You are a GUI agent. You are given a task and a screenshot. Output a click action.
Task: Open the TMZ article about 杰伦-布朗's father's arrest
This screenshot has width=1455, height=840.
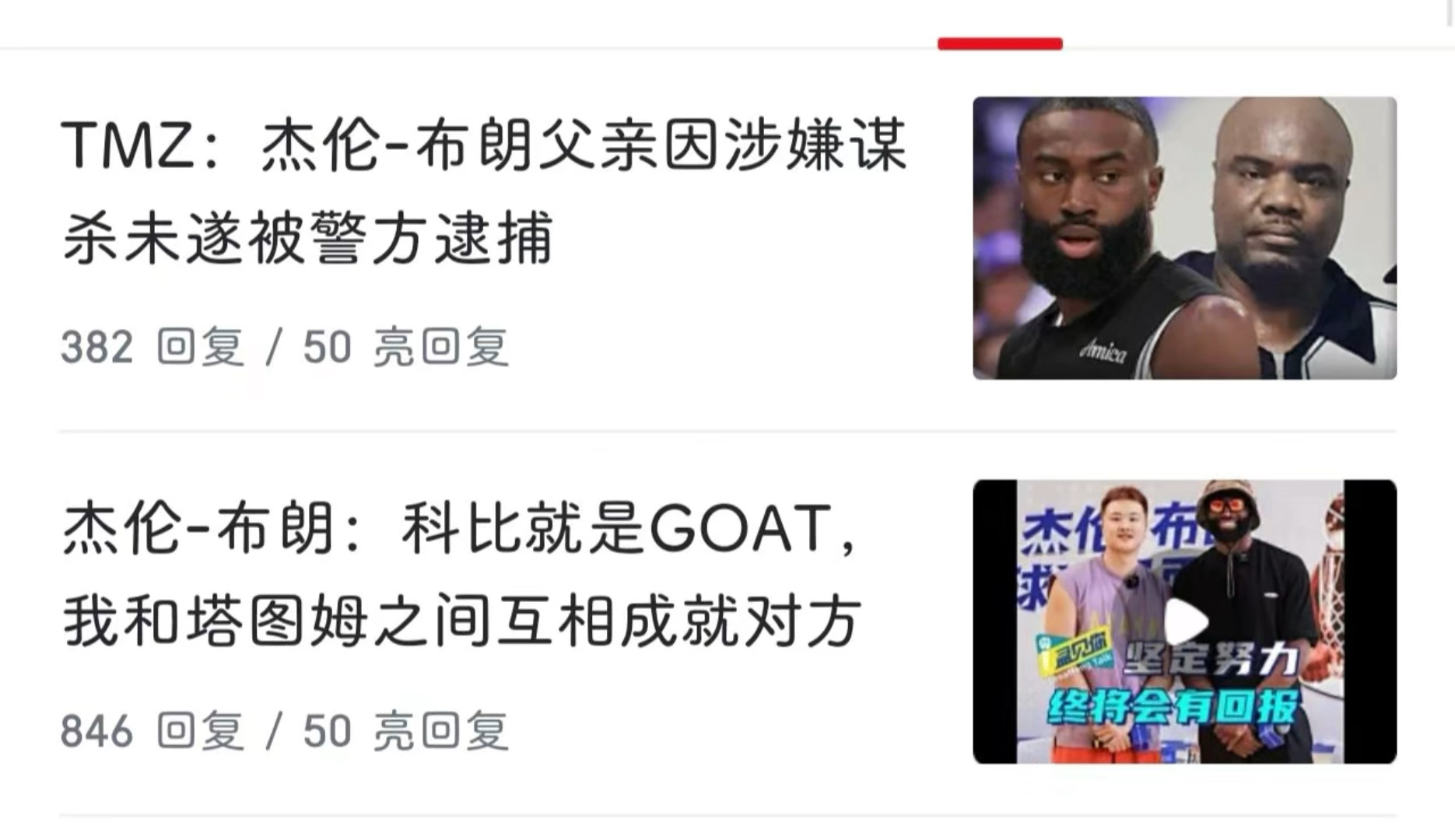pyautogui.click(x=484, y=191)
